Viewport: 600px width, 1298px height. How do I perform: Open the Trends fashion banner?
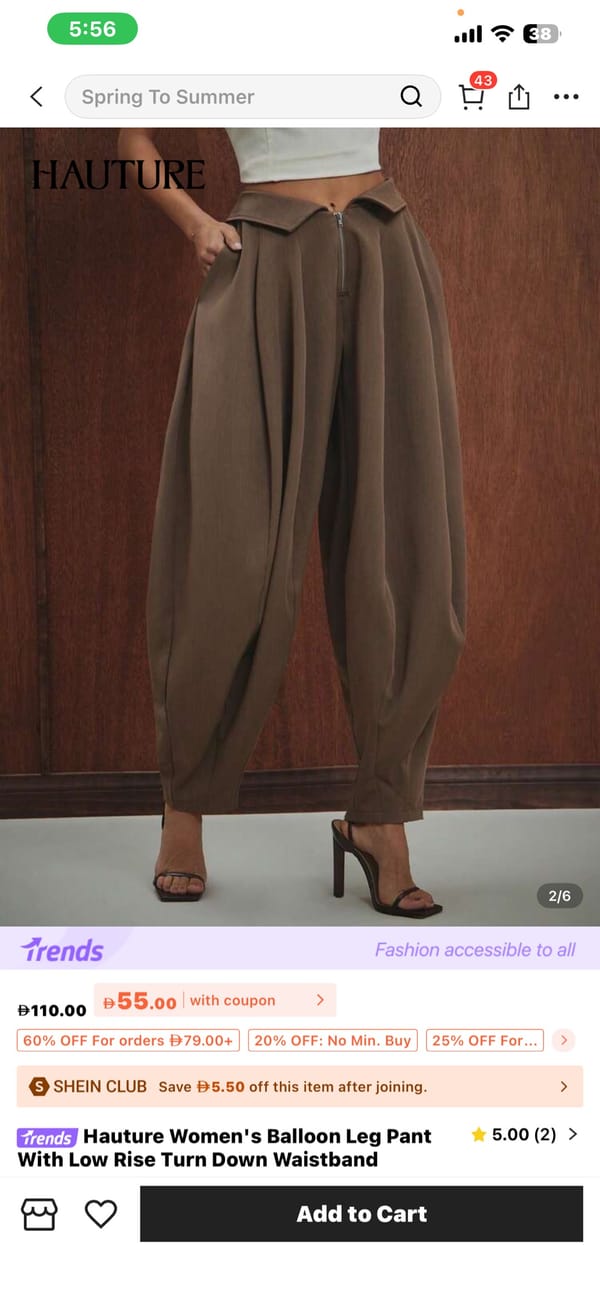300,949
